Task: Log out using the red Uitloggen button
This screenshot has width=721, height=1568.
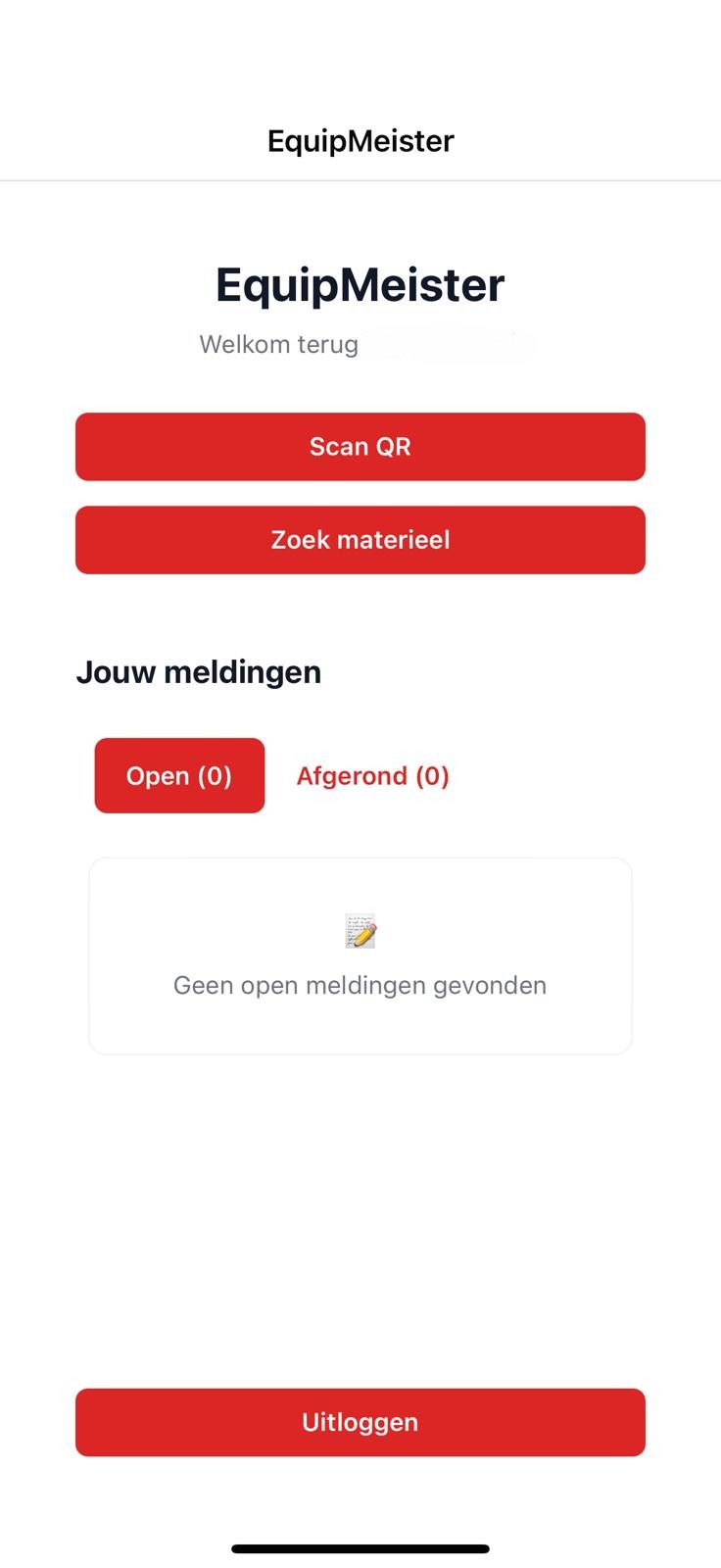Action: 360,1422
